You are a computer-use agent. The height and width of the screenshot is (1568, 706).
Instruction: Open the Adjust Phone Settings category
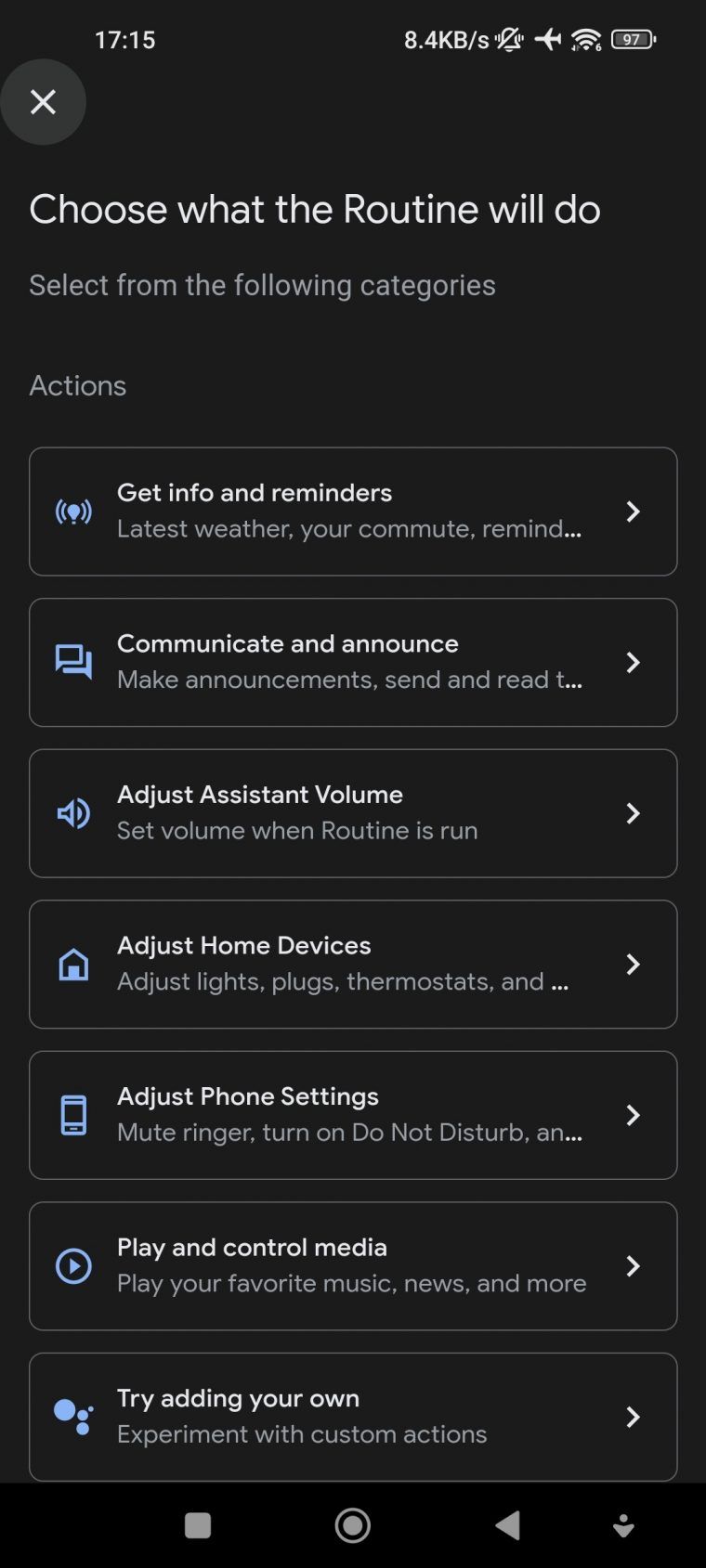pos(353,1115)
